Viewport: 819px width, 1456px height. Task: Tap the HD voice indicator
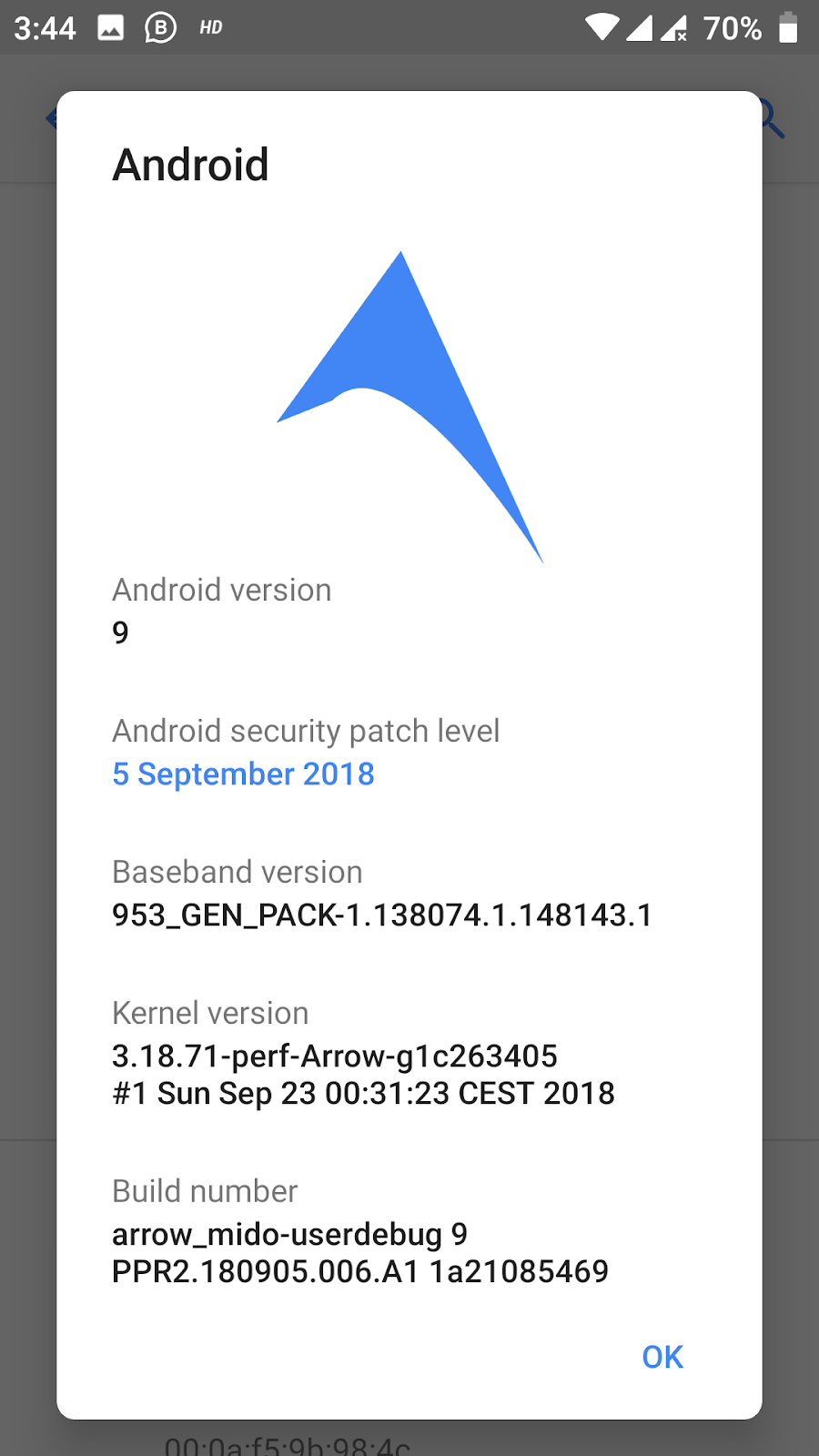tap(210, 27)
